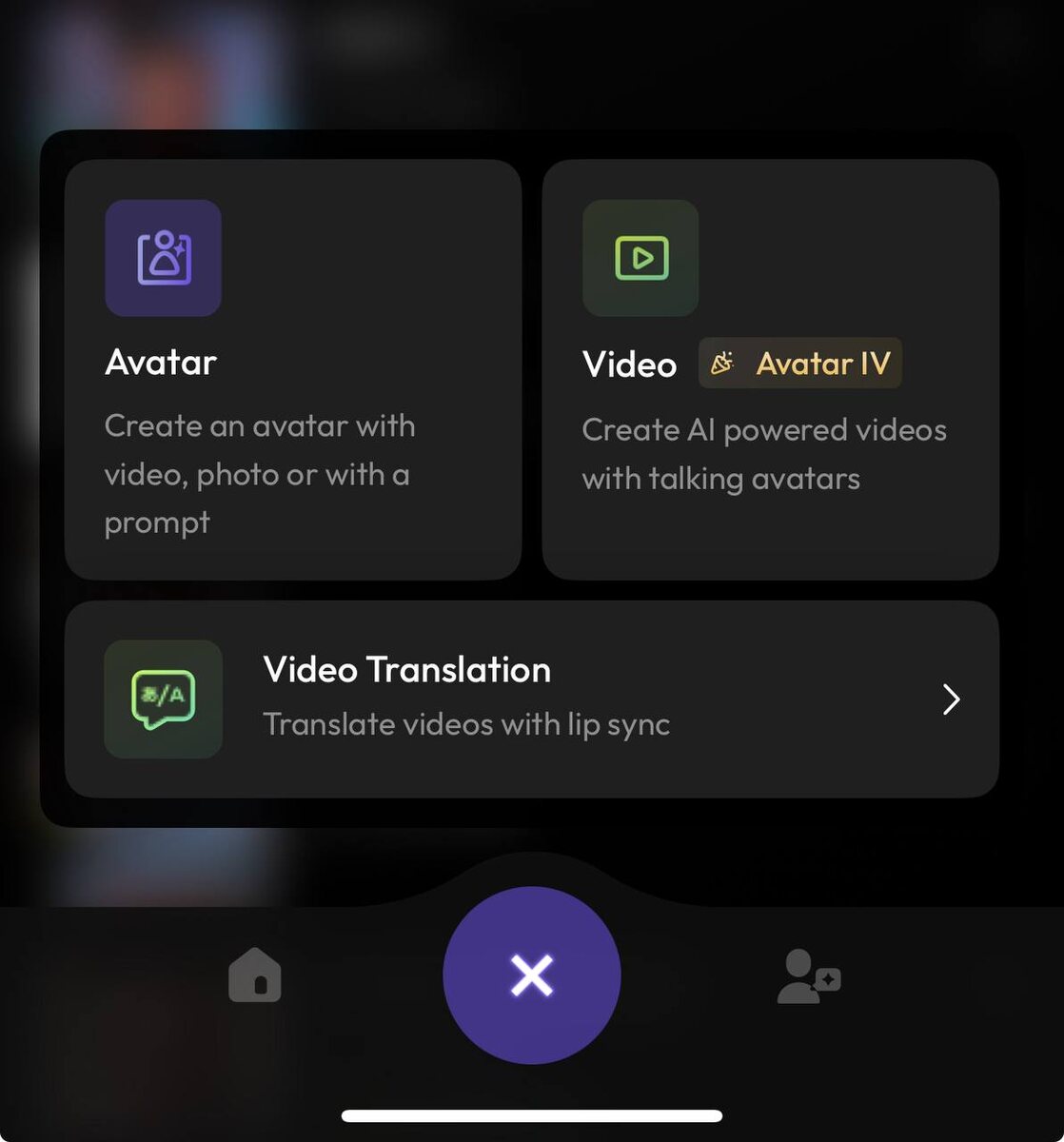
Task: Open the Avatar creation card
Action: pyautogui.click(x=292, y=369)
